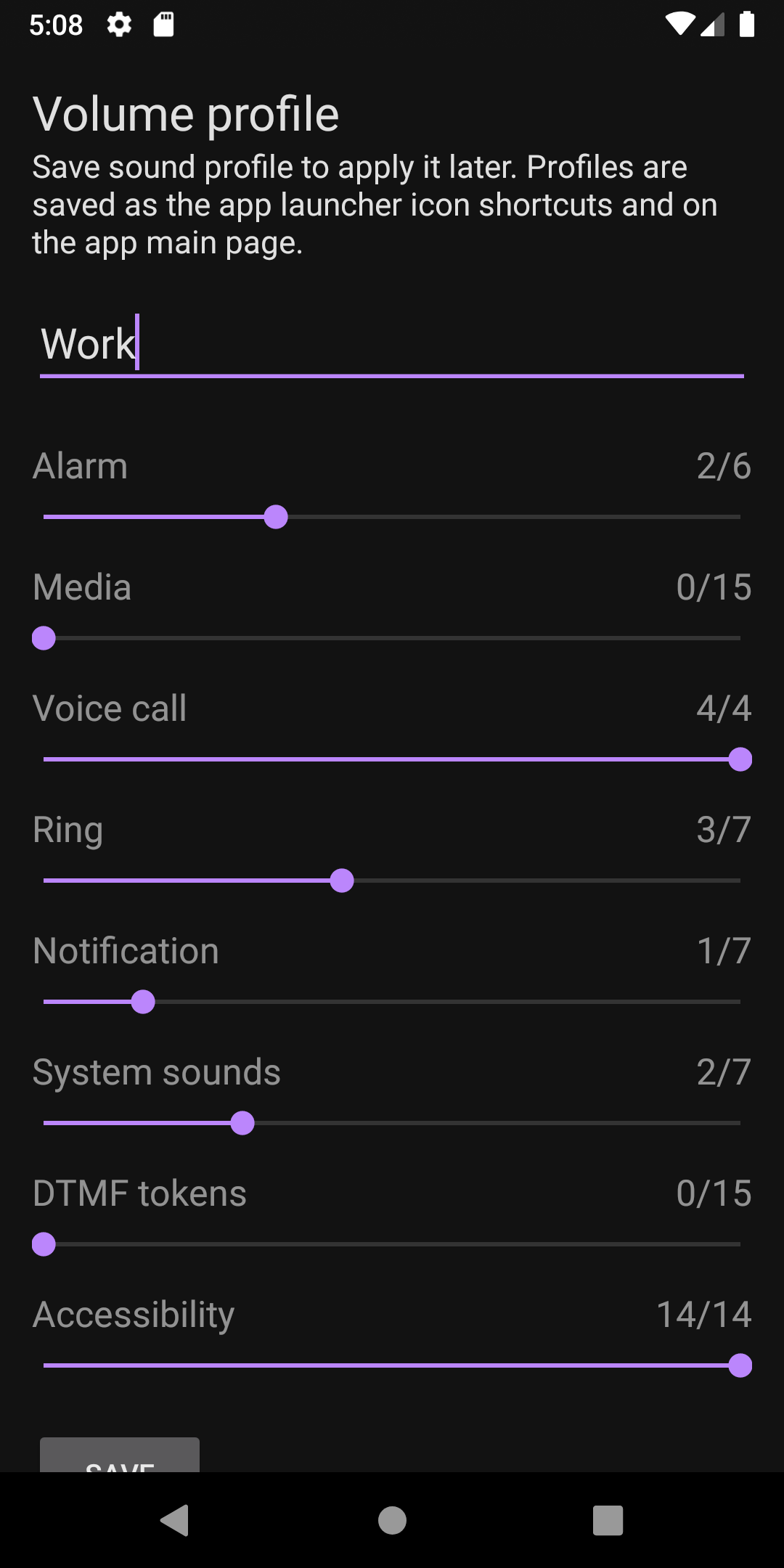
Task: Tap the System sounds volume slider
Action: (x=392, y=1123)
